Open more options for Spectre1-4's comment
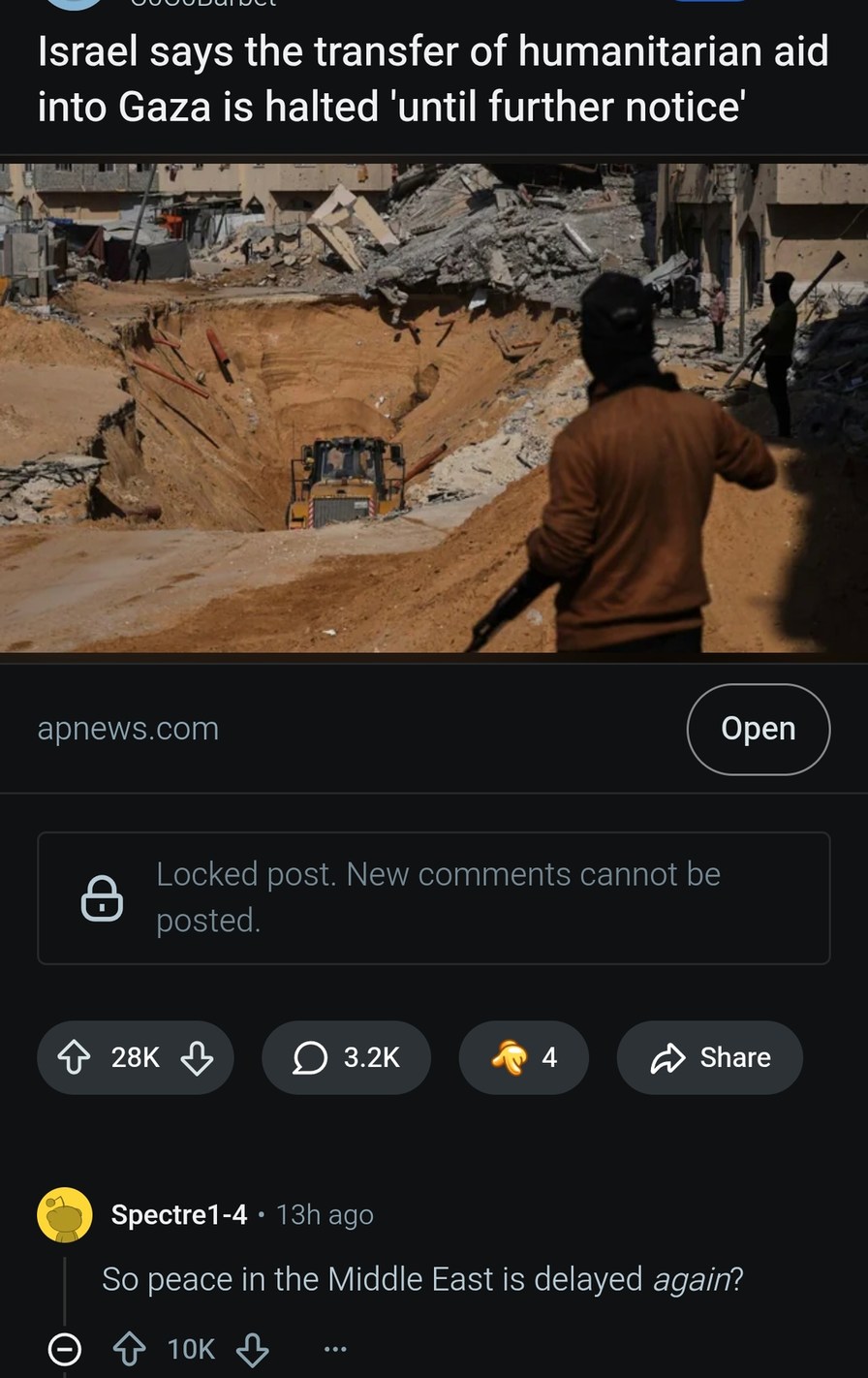Image resolution: width=868 pixels, height=1378 pixels. pyautogui.click(x=334, y=1348)
